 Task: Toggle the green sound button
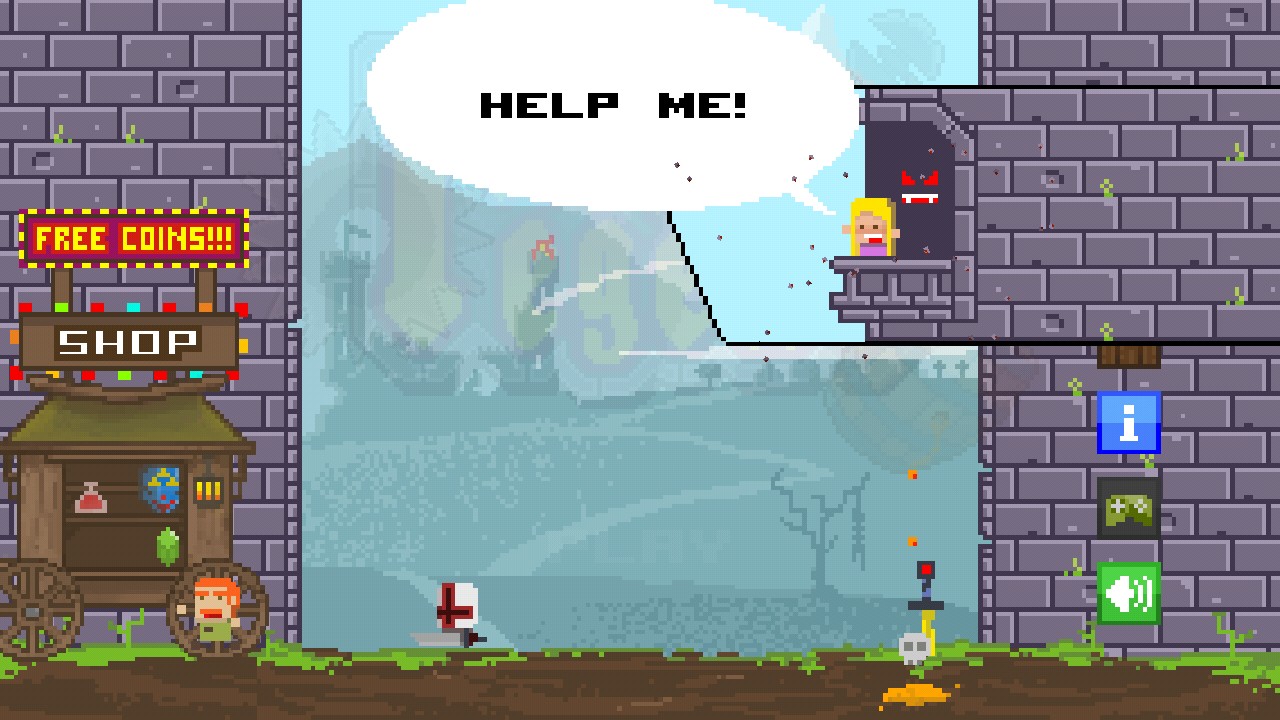click(x=1129, y=594)
